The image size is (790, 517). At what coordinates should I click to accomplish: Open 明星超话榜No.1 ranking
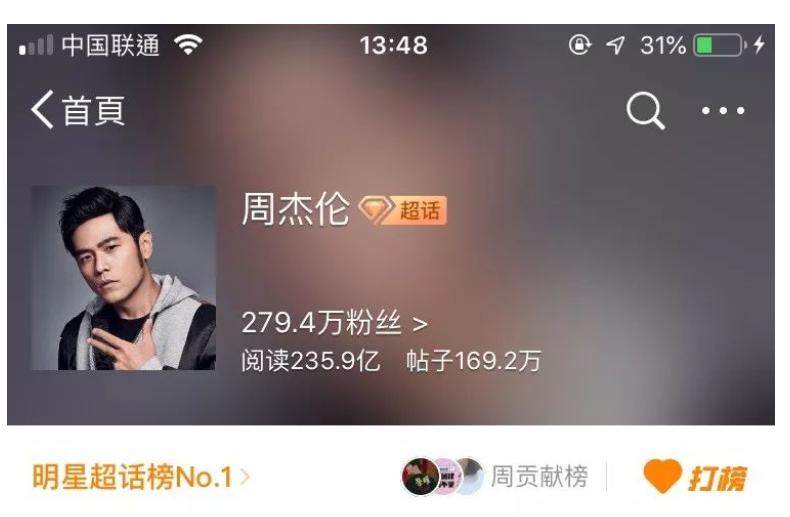pyautogui.click(x=141, y=477)
